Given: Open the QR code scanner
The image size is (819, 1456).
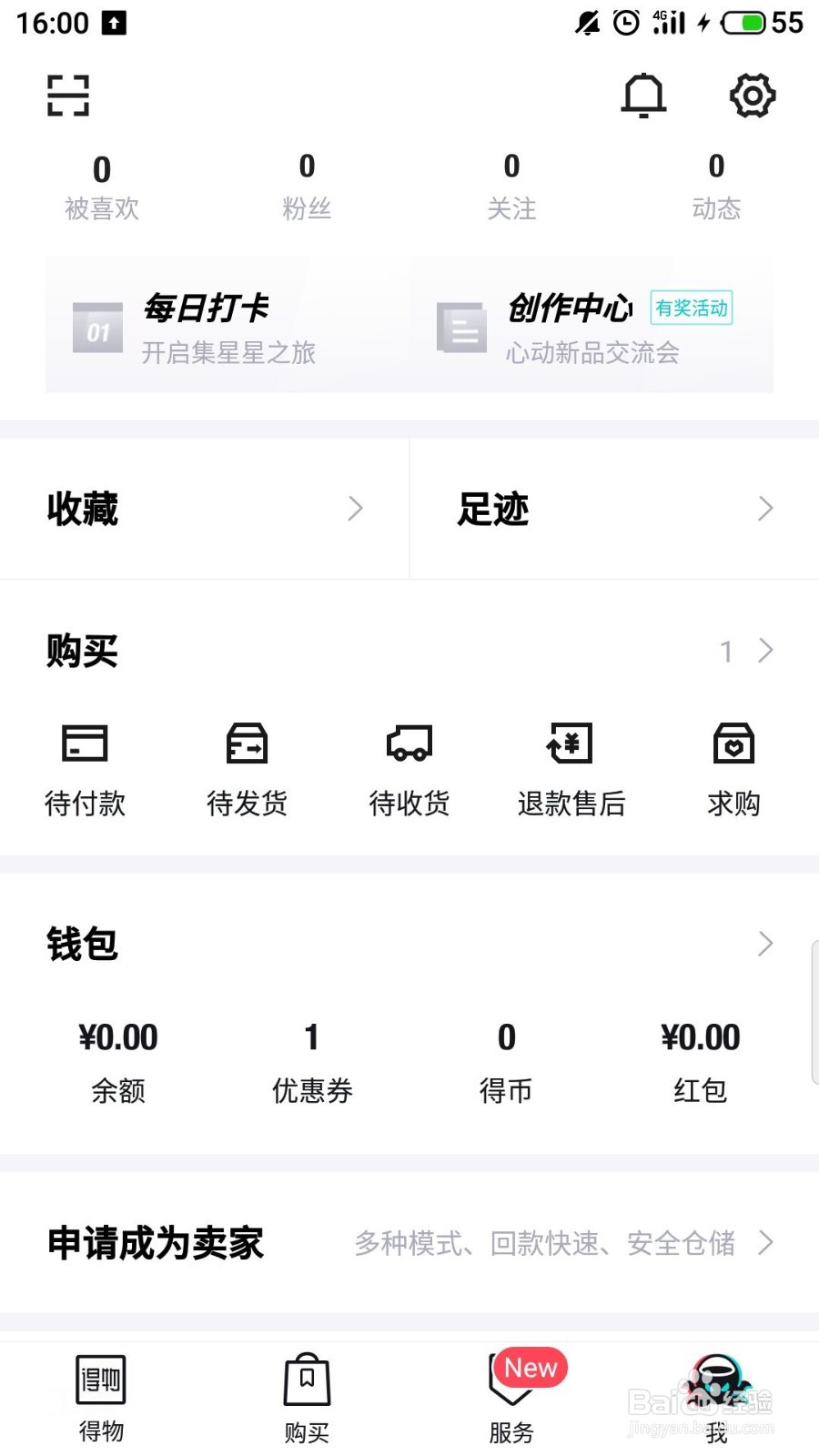Looking at the screenshot, I should [x=69, y=96].
